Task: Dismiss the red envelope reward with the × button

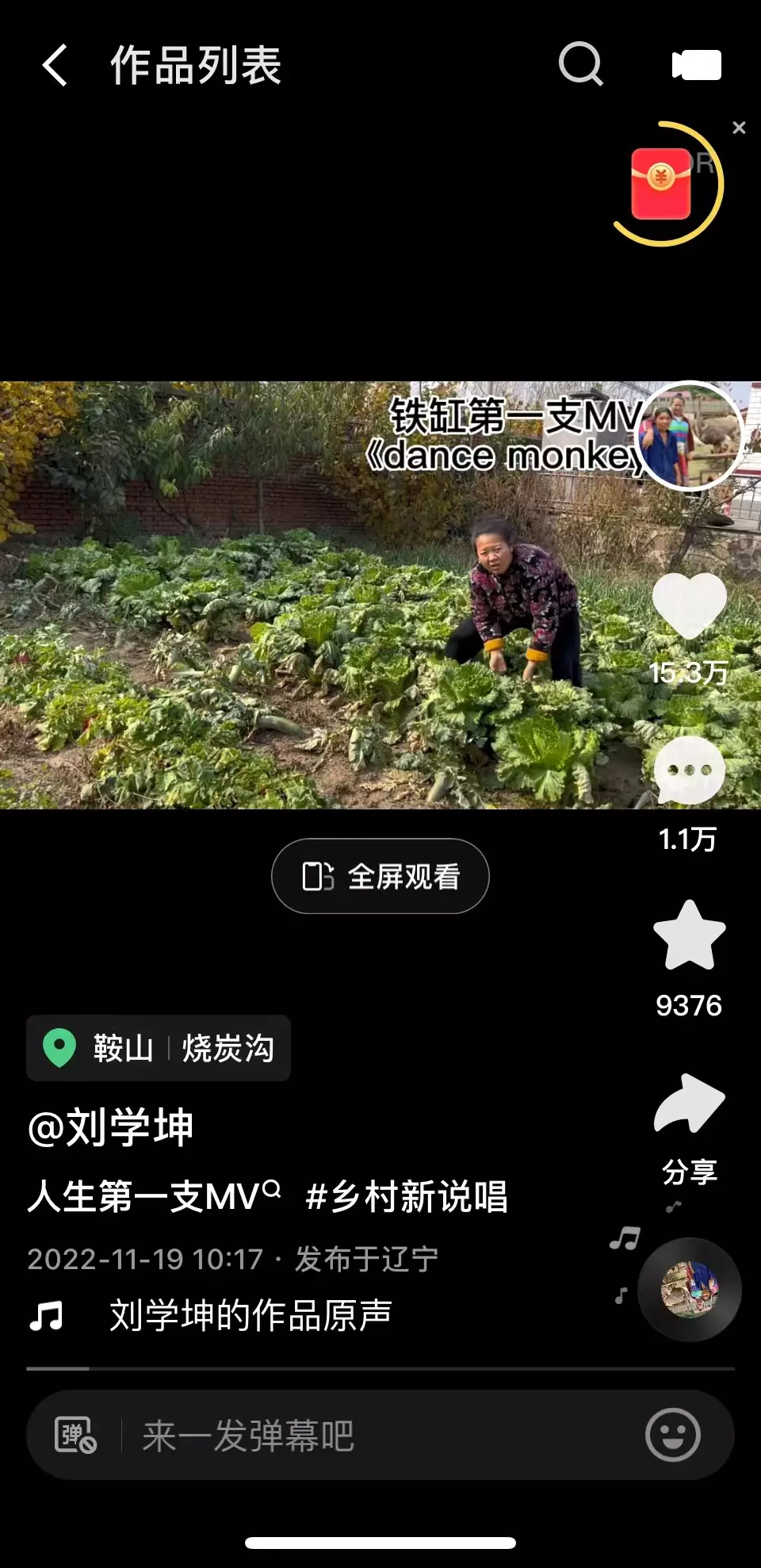Action: coord(739,128)
